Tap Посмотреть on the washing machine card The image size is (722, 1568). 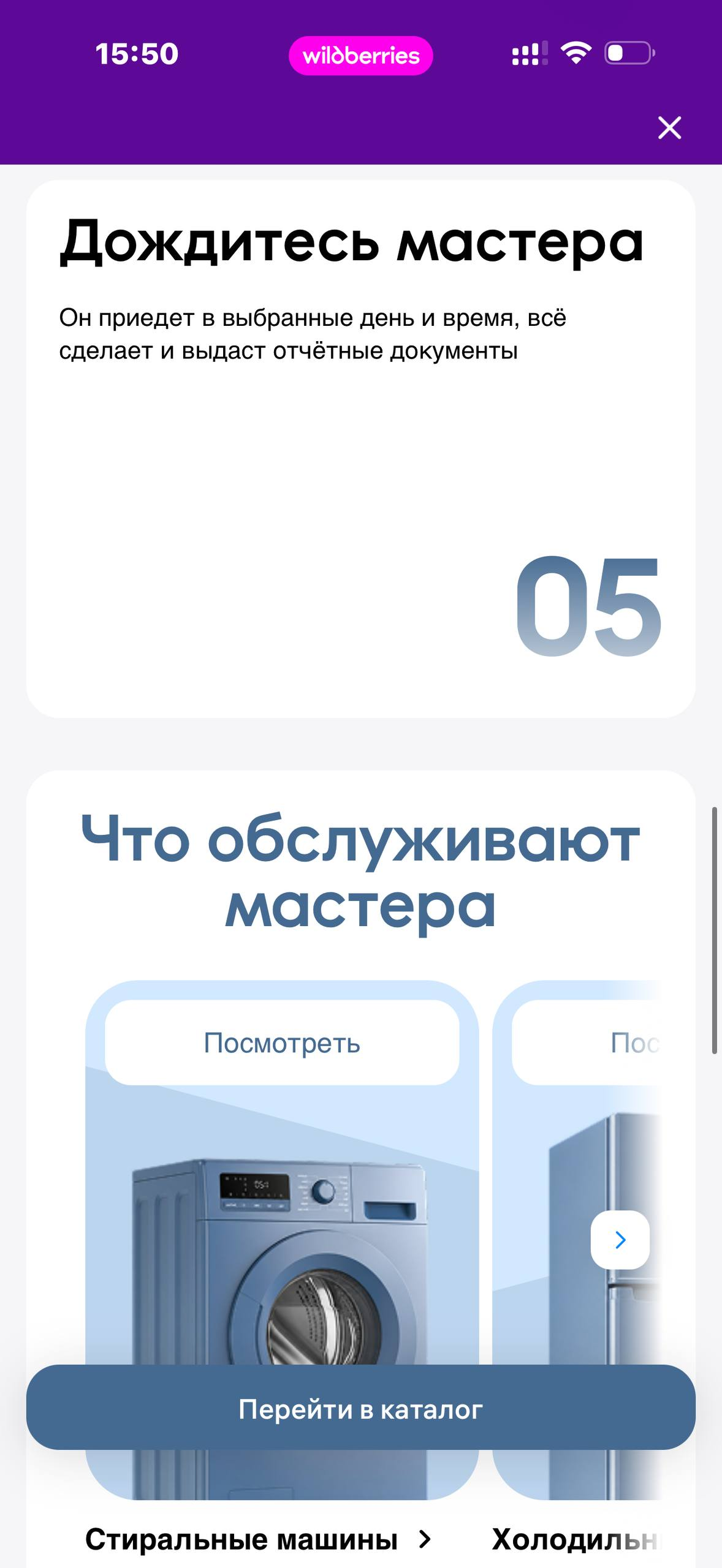[282, 1042]
